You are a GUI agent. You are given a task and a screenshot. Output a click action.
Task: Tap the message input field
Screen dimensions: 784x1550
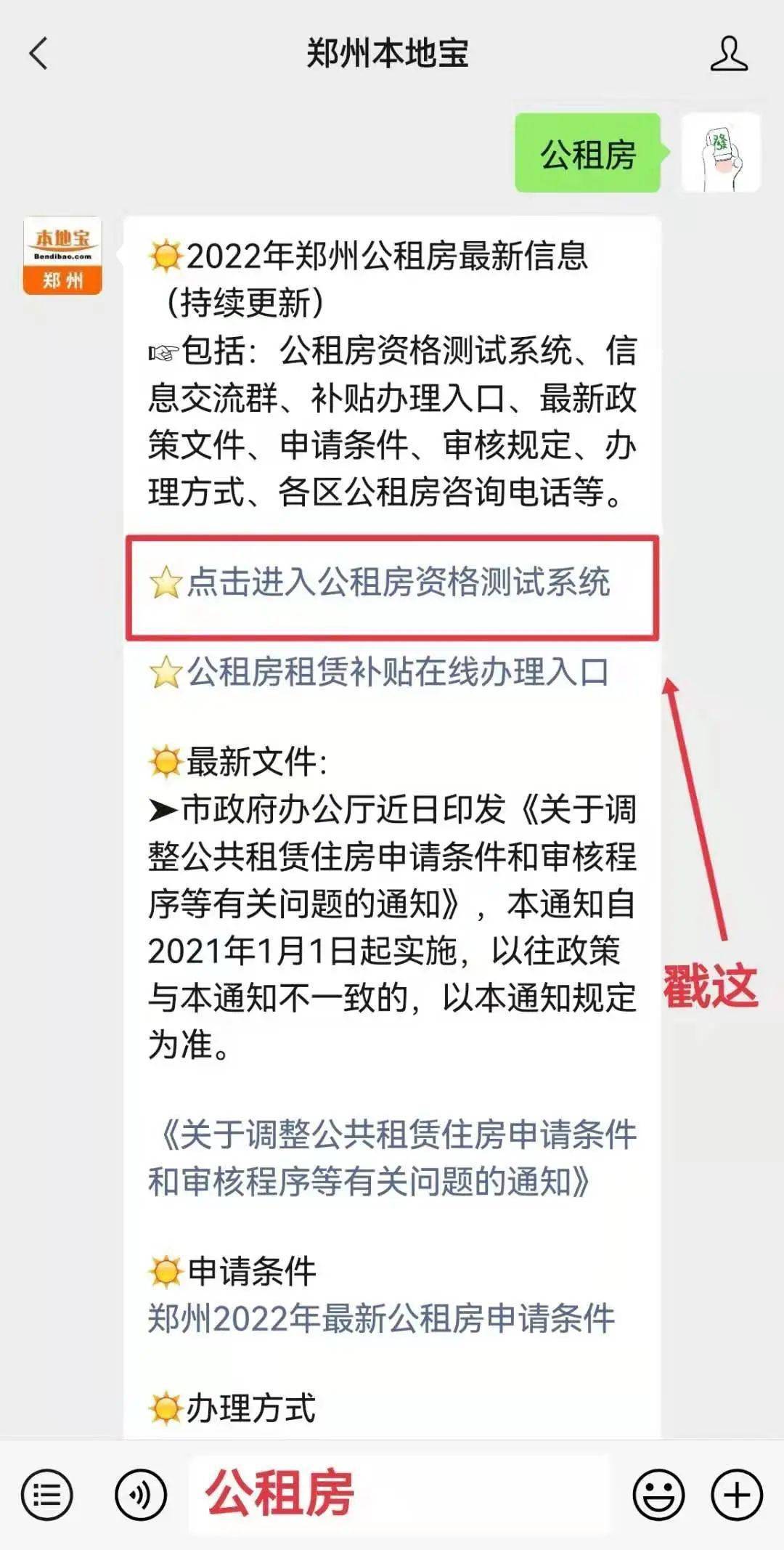(x=399, y=1494)
